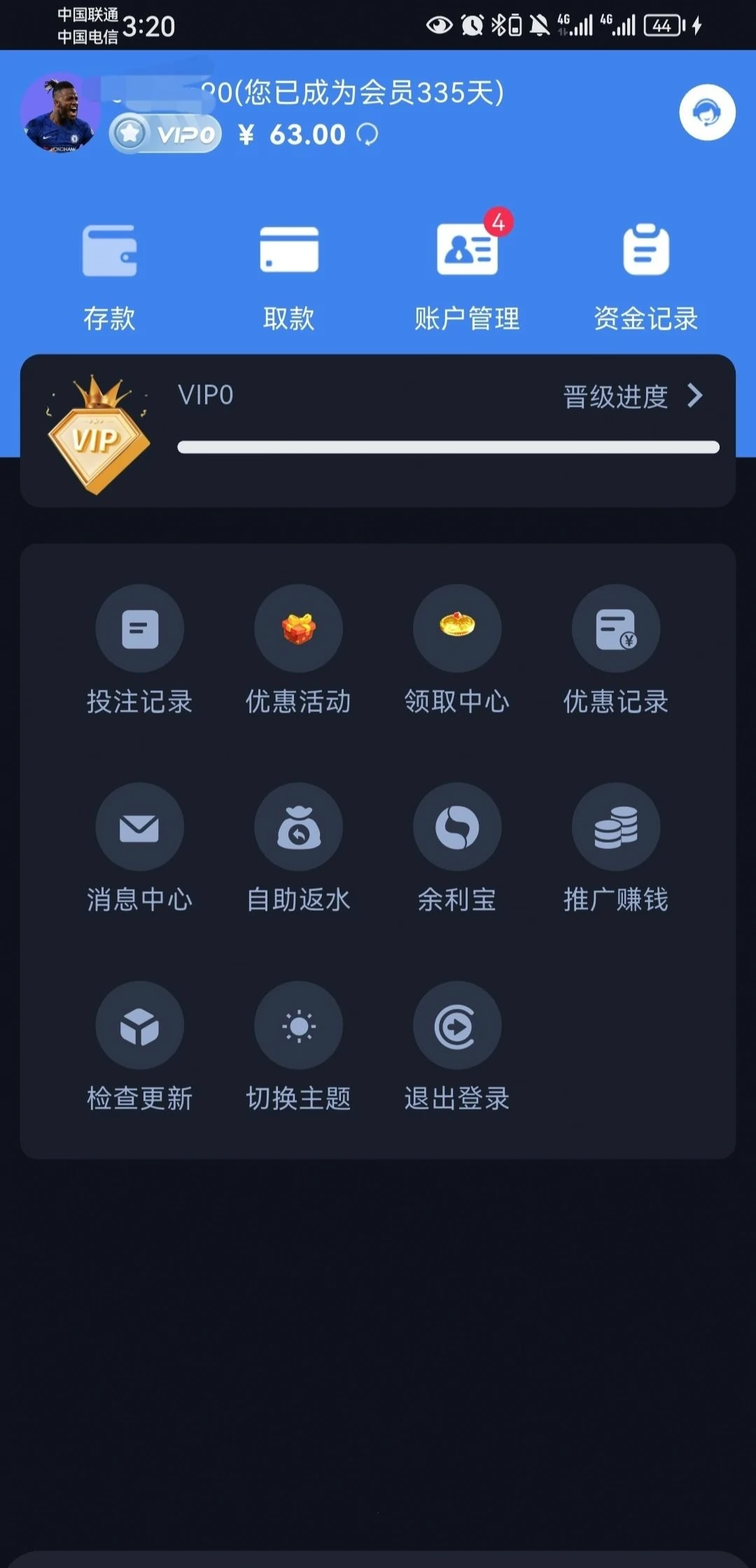This screenshot has width=756, height=1568.
Task: Refresh the ¥63.00 balance
Action: [x=367, y=134]
